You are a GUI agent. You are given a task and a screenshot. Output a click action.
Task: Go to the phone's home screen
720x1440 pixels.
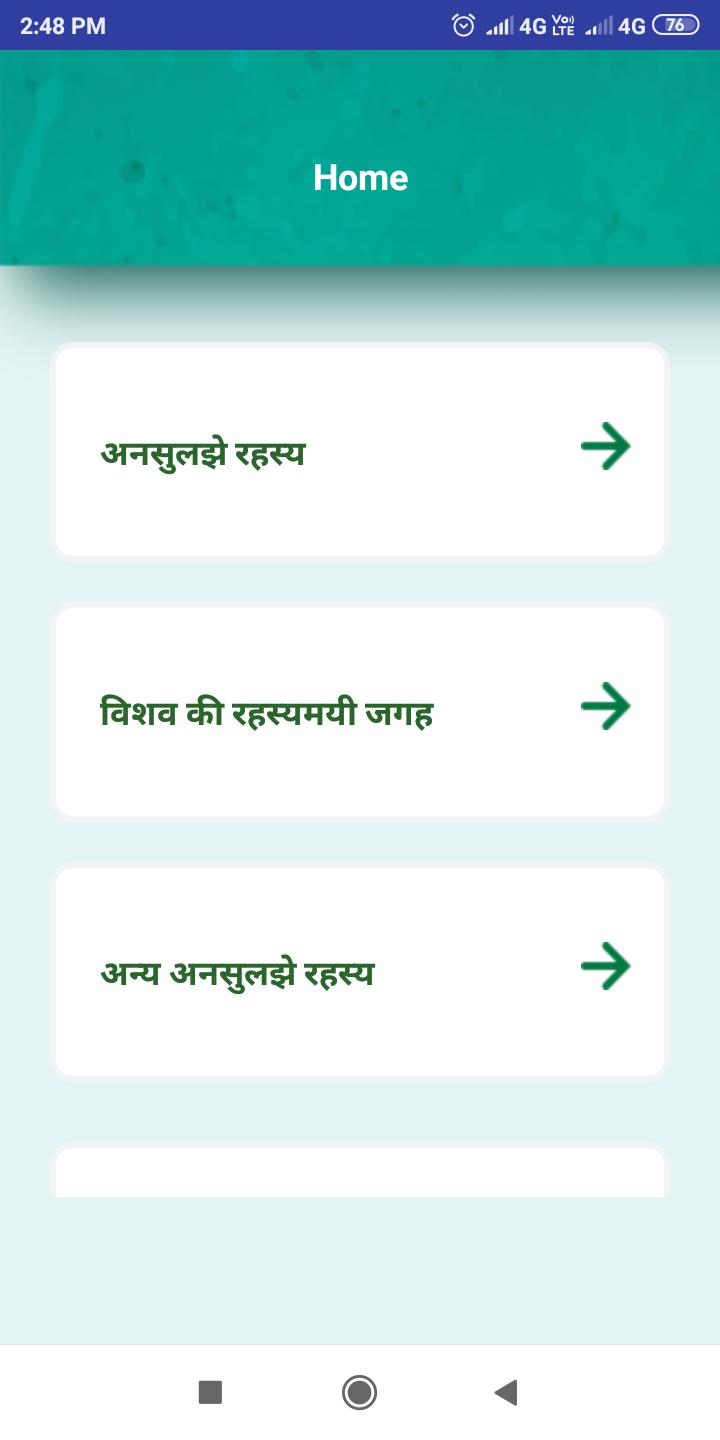(359, 1392)
